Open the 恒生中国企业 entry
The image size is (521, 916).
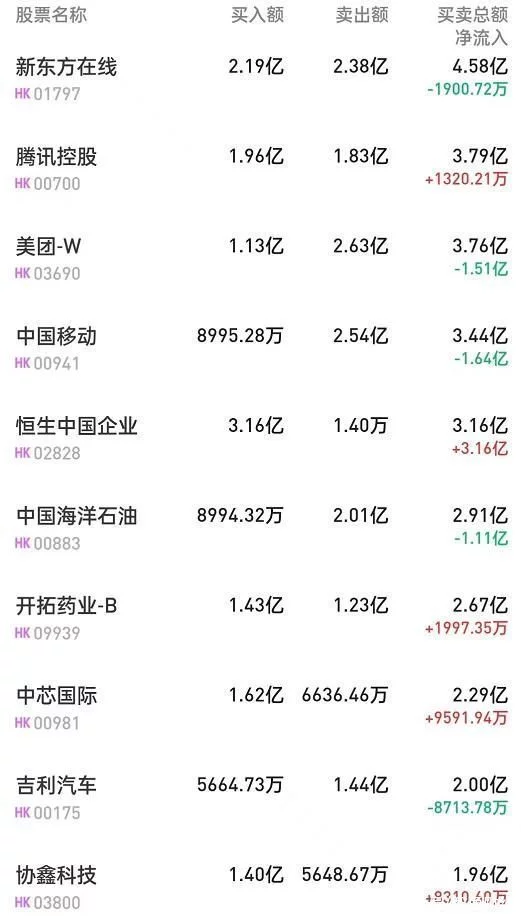260,438
